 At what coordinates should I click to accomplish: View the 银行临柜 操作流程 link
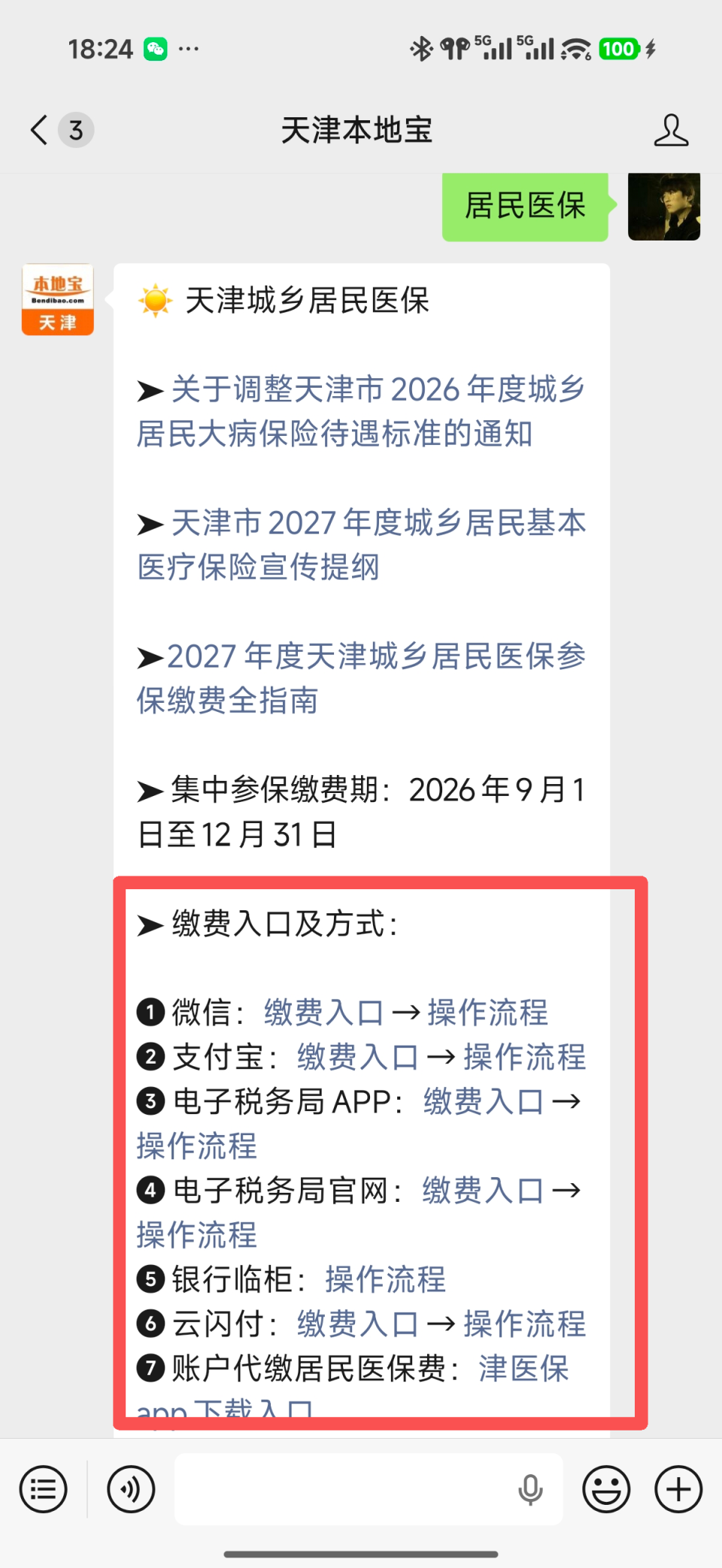[385, 1279]
